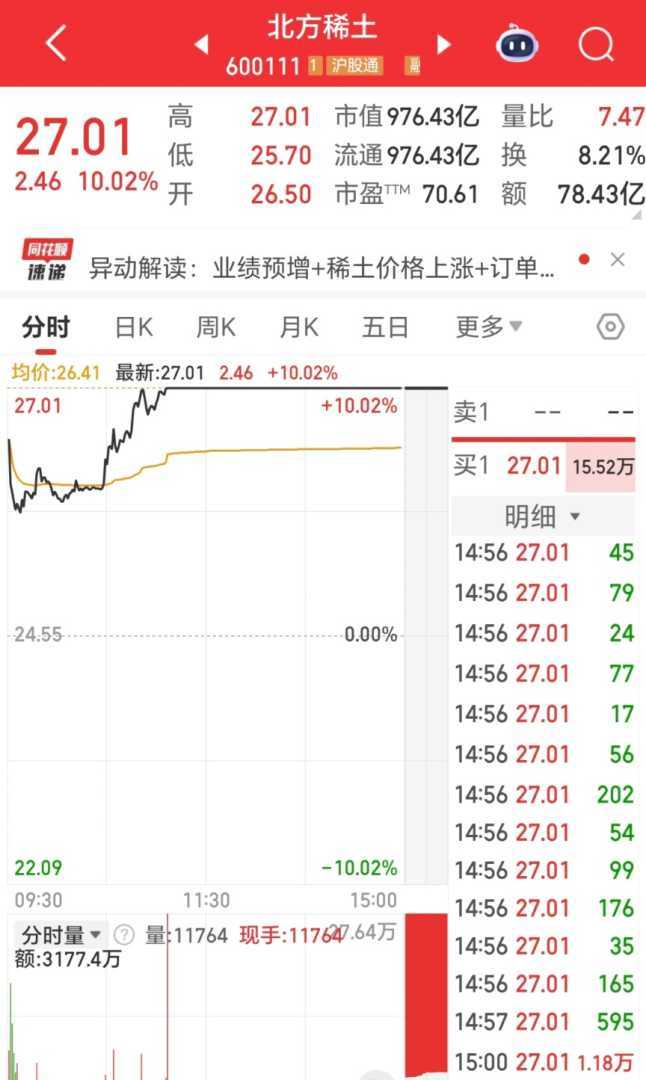Open the 异动解读 news banner
This screenshot has height=1080, width=646.
coord(322,267)
